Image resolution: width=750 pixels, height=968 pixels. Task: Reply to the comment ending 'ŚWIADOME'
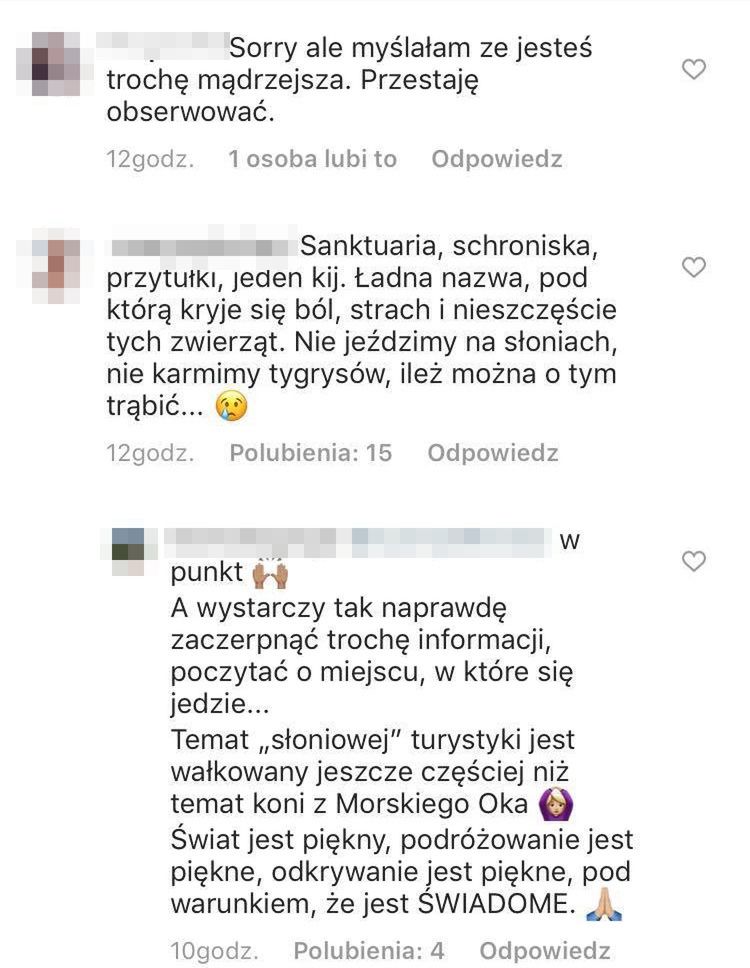click(544, 949)
